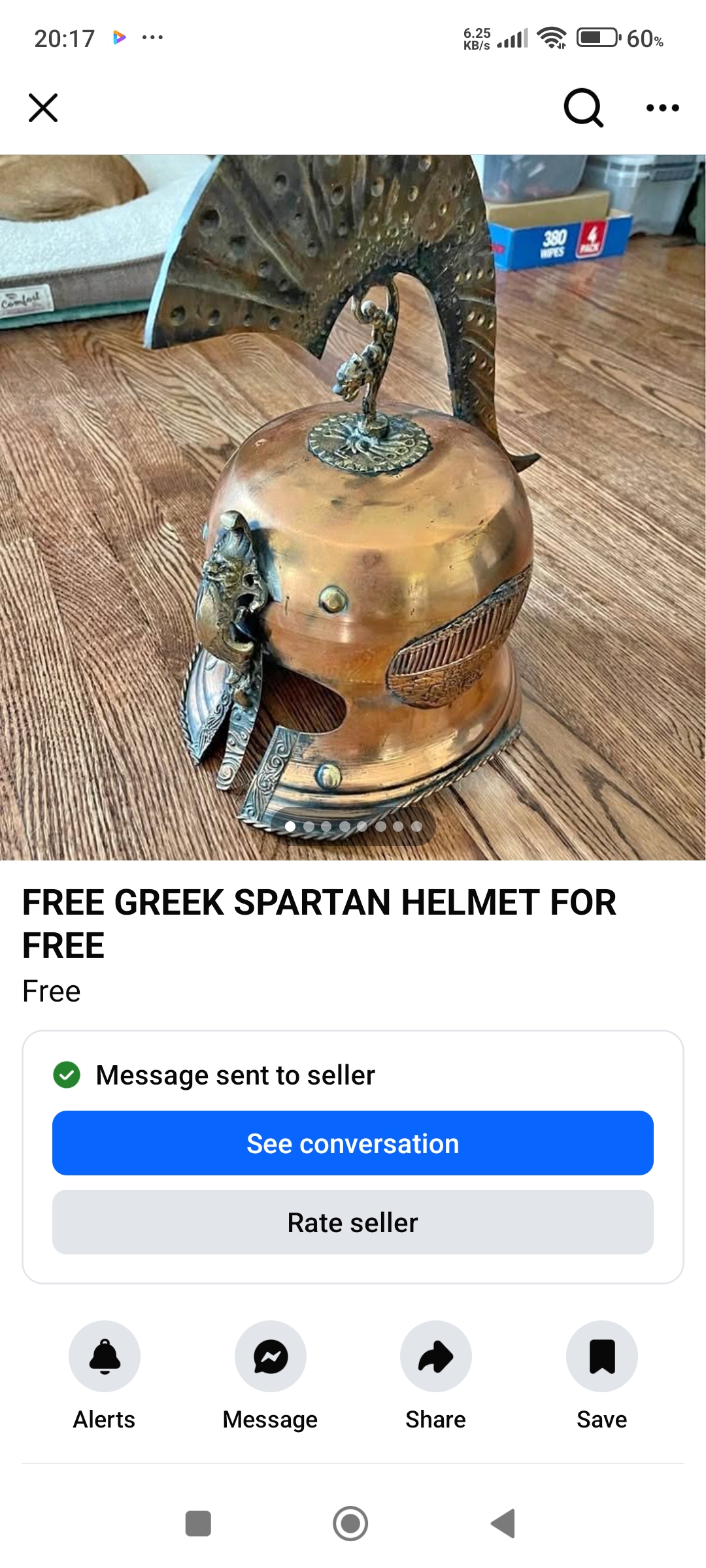Tap the battery indicator
Viewport: 706px width, 1568px height.
pos(597,37)
